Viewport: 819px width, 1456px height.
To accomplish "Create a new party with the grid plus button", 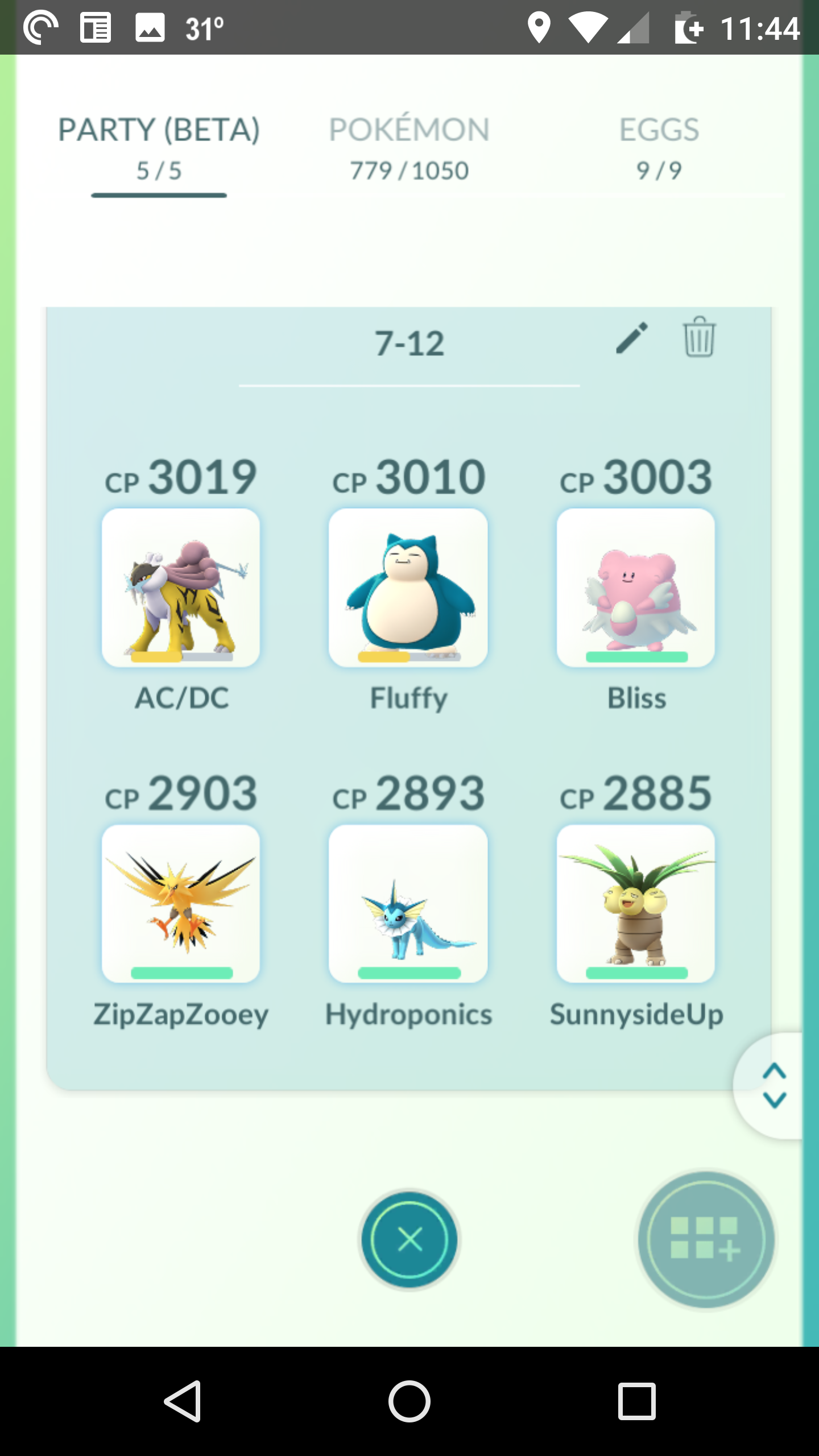I will coord(706,1239).
